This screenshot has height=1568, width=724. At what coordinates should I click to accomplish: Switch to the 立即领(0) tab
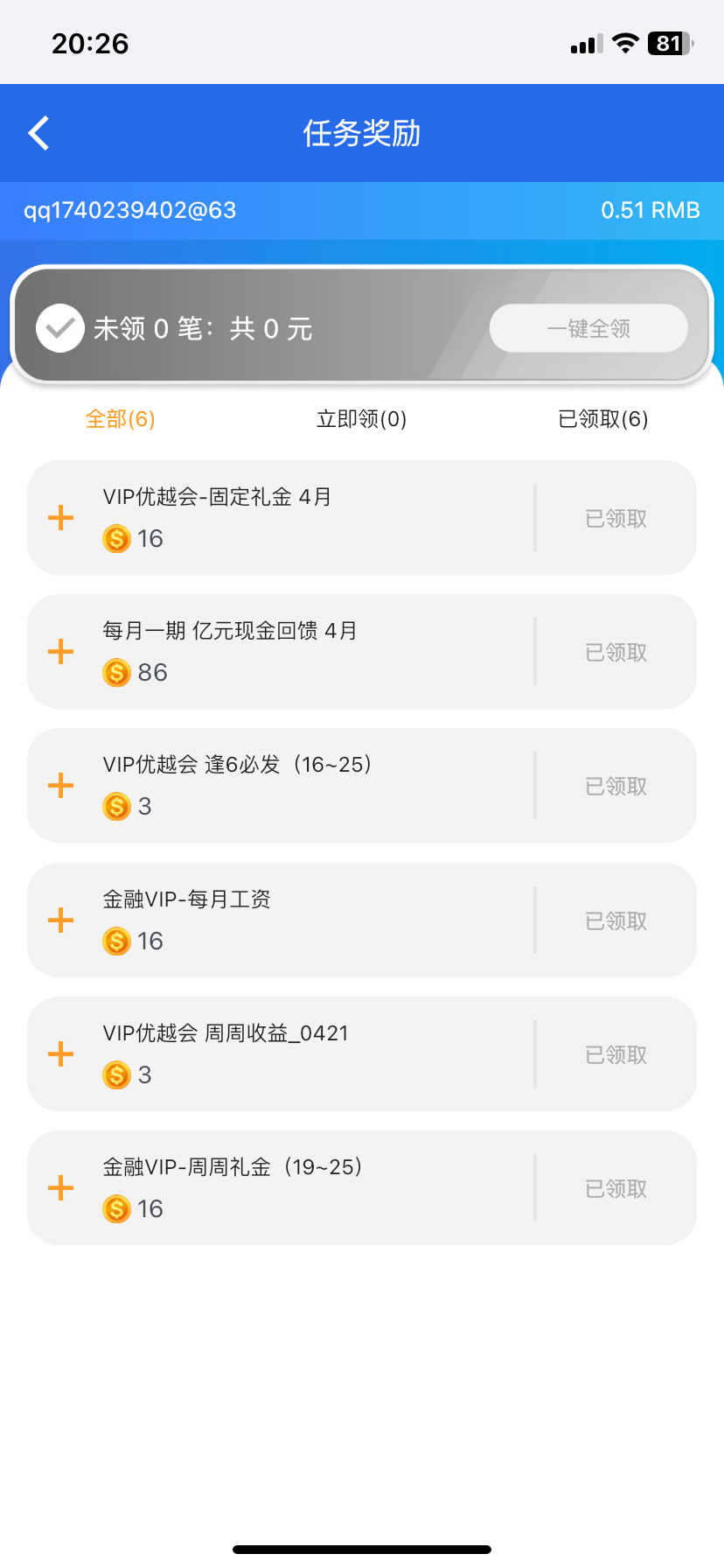[361, 419]
